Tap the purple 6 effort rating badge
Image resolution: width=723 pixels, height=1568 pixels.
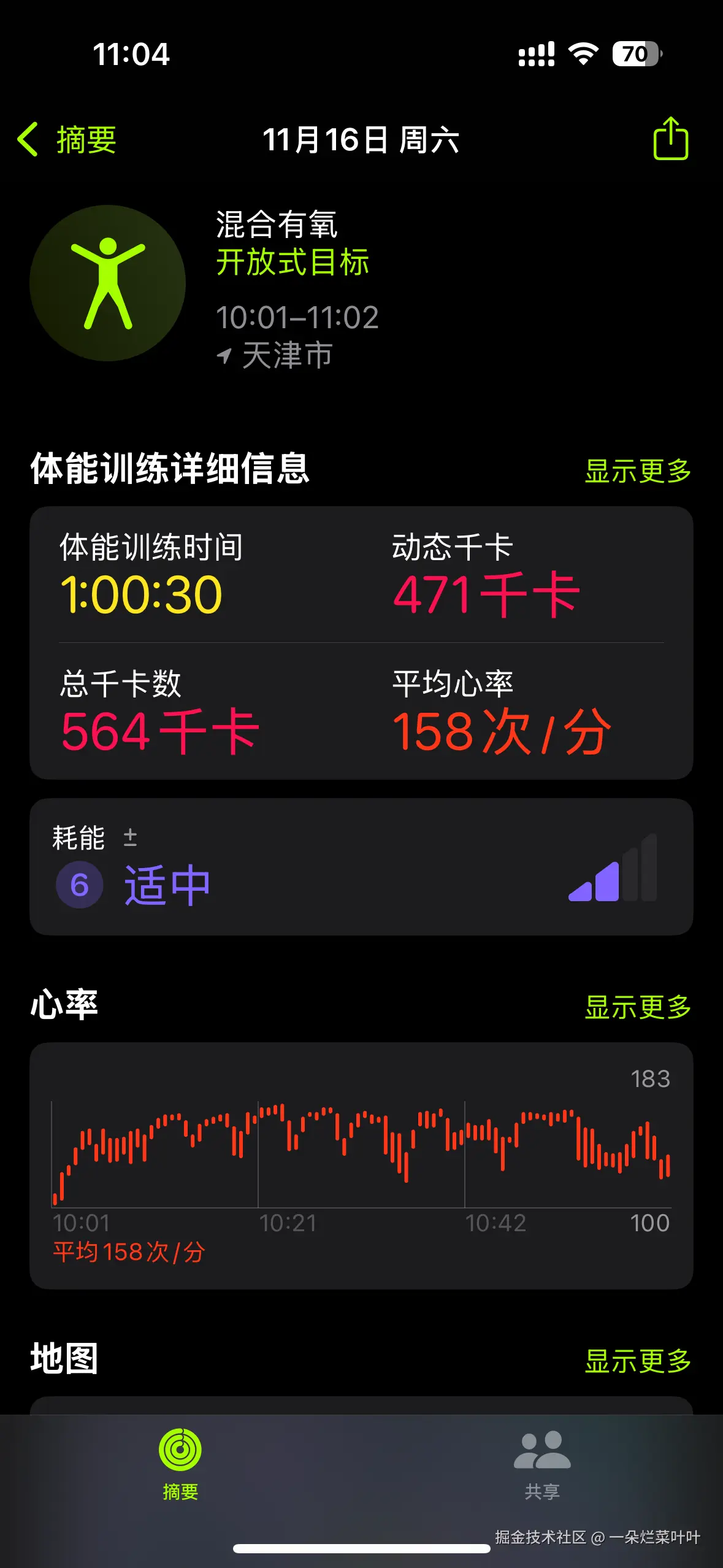[78, 883]
